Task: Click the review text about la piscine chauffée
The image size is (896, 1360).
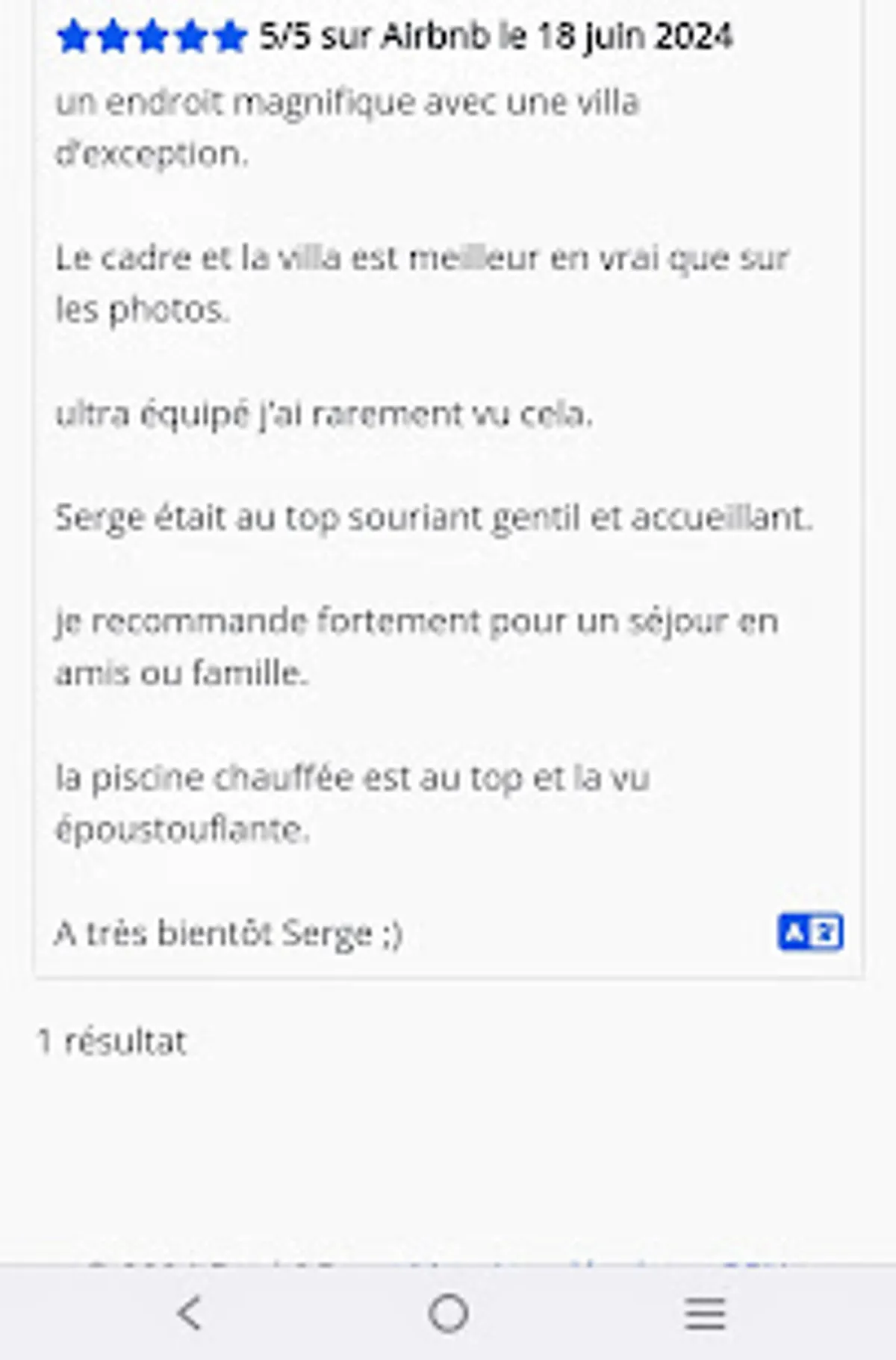Action: (351, 778)
